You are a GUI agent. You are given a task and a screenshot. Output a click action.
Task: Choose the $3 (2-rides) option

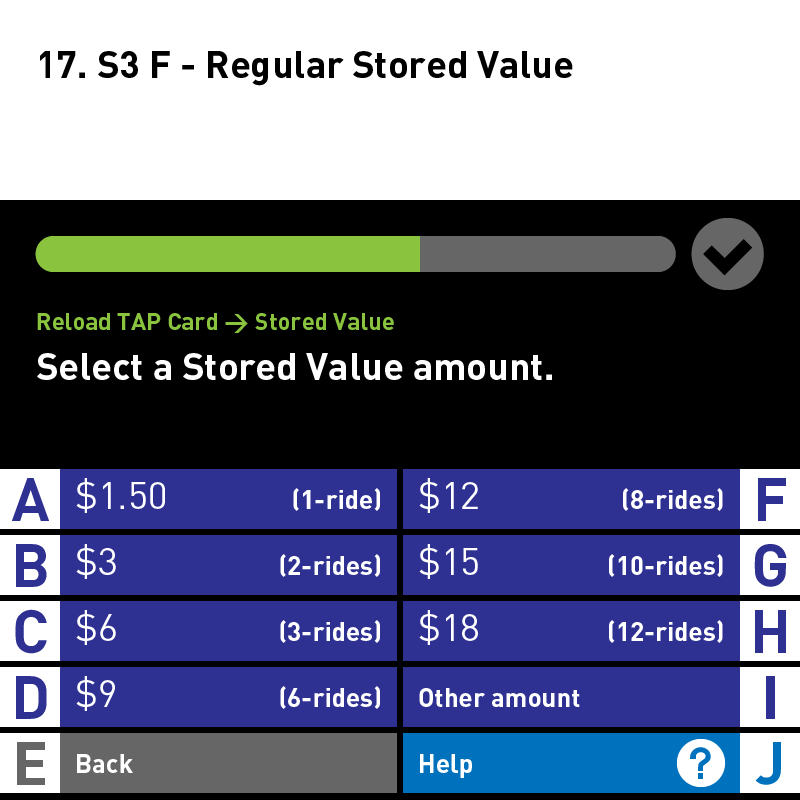(228, 565)
